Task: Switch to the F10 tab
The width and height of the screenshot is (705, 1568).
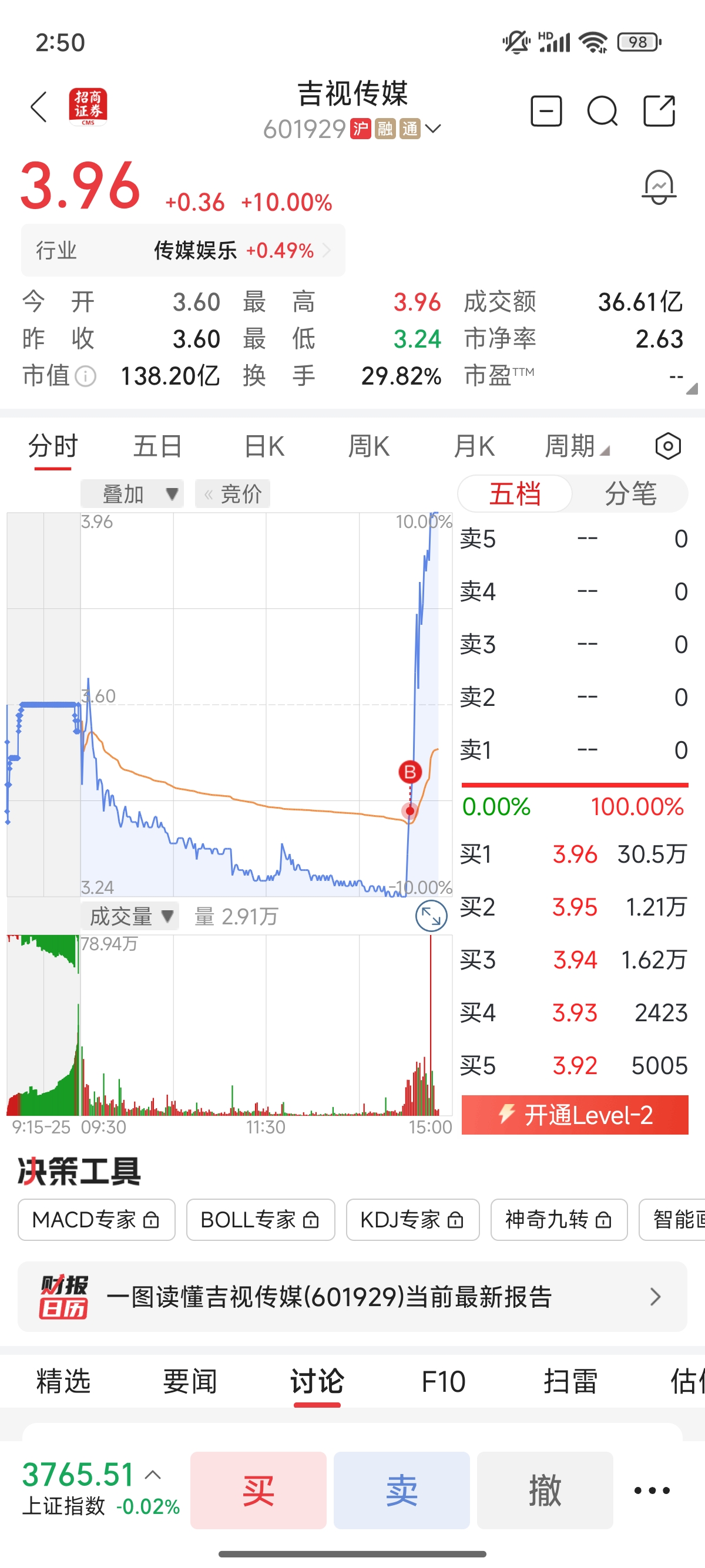Action: pos(443,1381)
